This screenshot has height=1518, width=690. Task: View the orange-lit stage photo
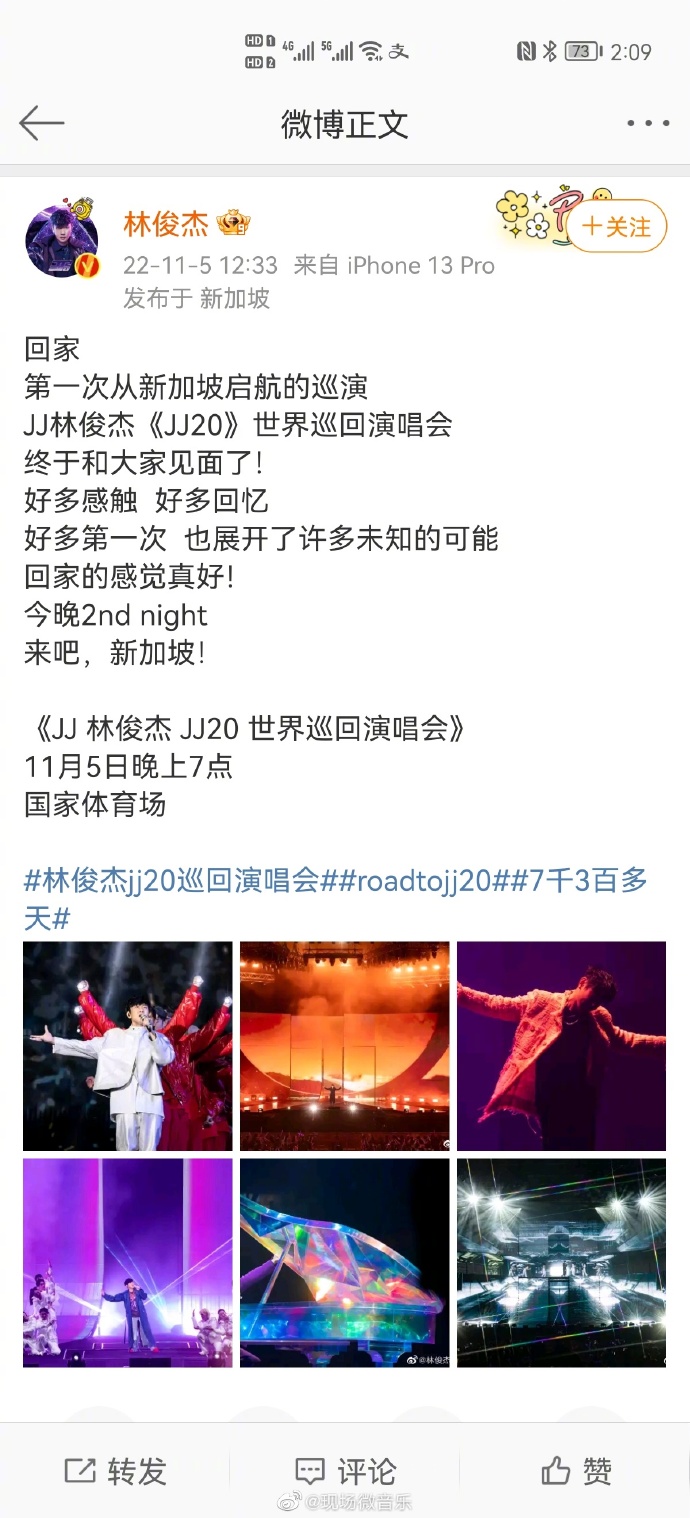345,1046
